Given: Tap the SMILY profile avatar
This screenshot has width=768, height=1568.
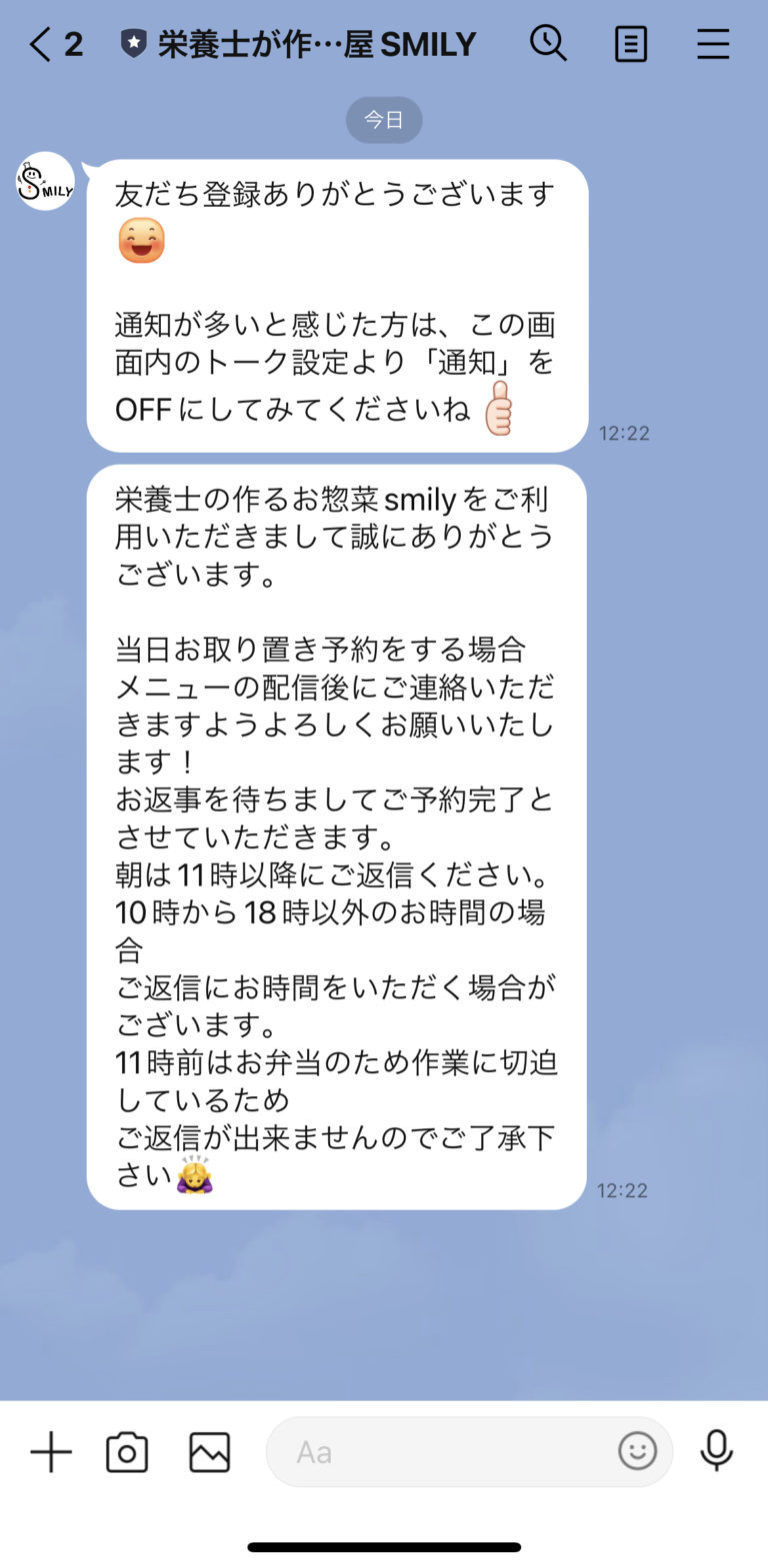Looking at the screenshot, I should [45, 181].
